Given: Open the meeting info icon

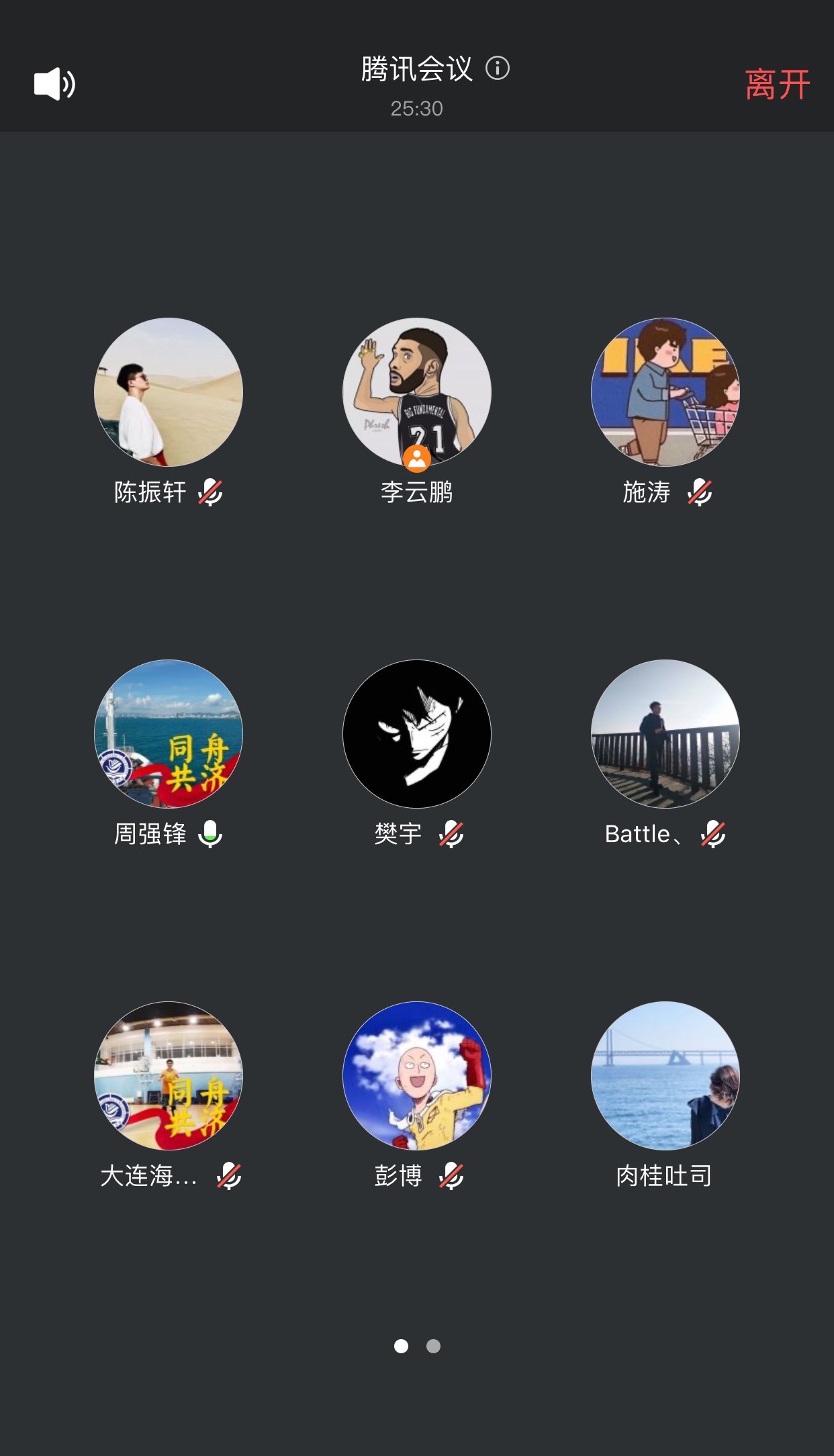Looking at the screenshot, I should tap(498, 68).
